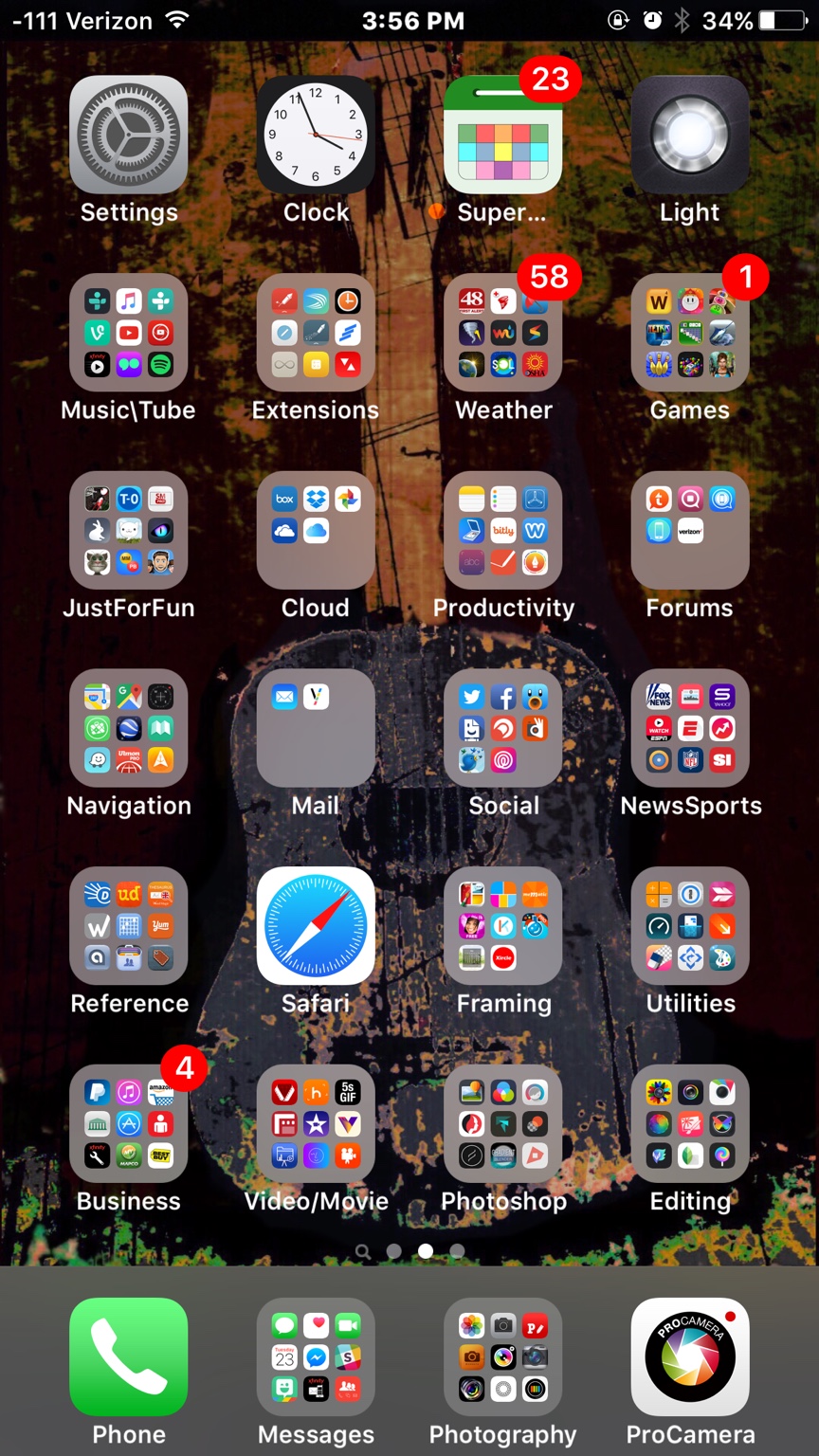The width and height of the screenshot is (819, 1456).
Task: Open the Games folder
Action: pyautogui.click(x=690, y=333)
